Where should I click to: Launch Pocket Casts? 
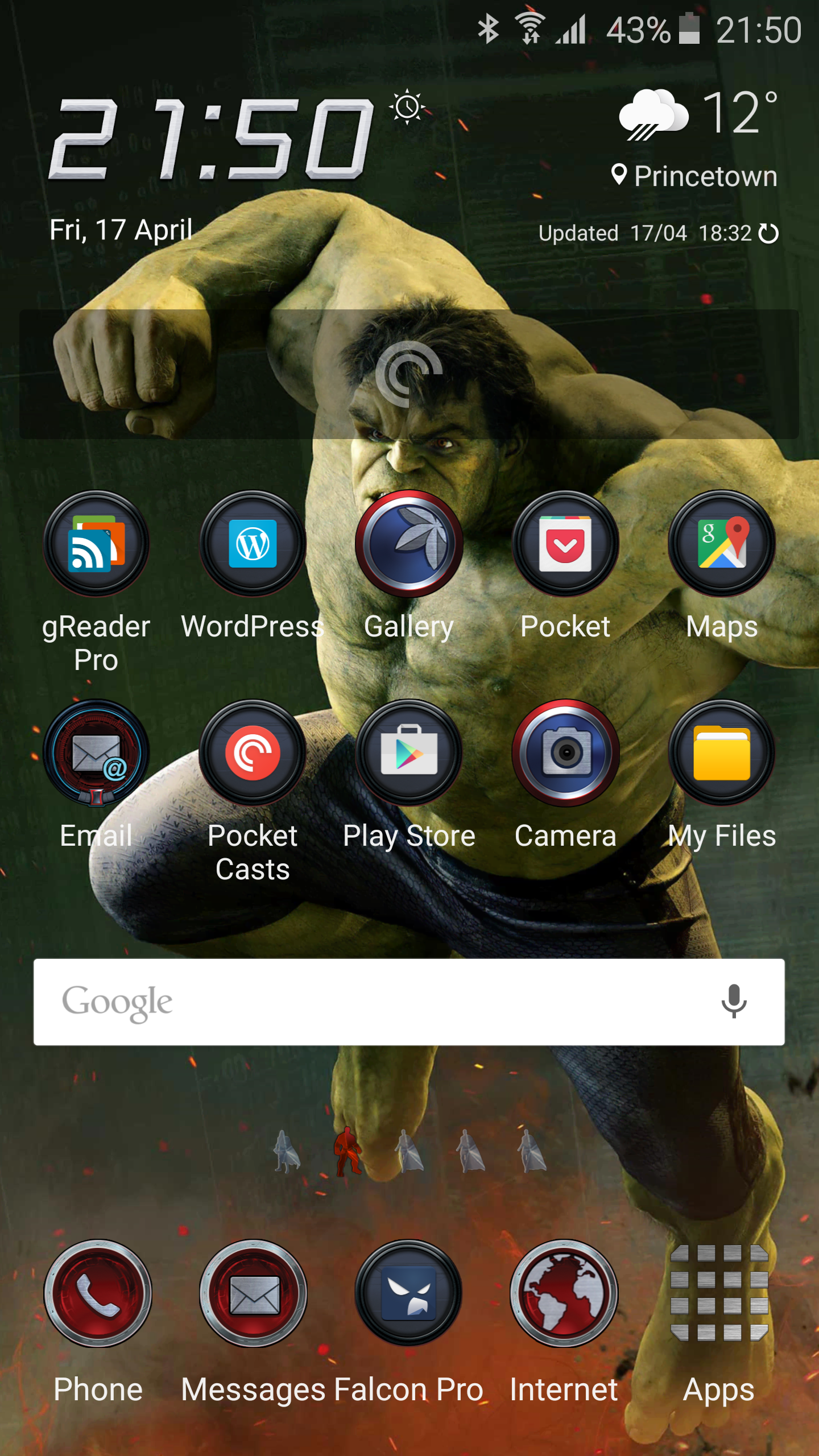[253, 753]
